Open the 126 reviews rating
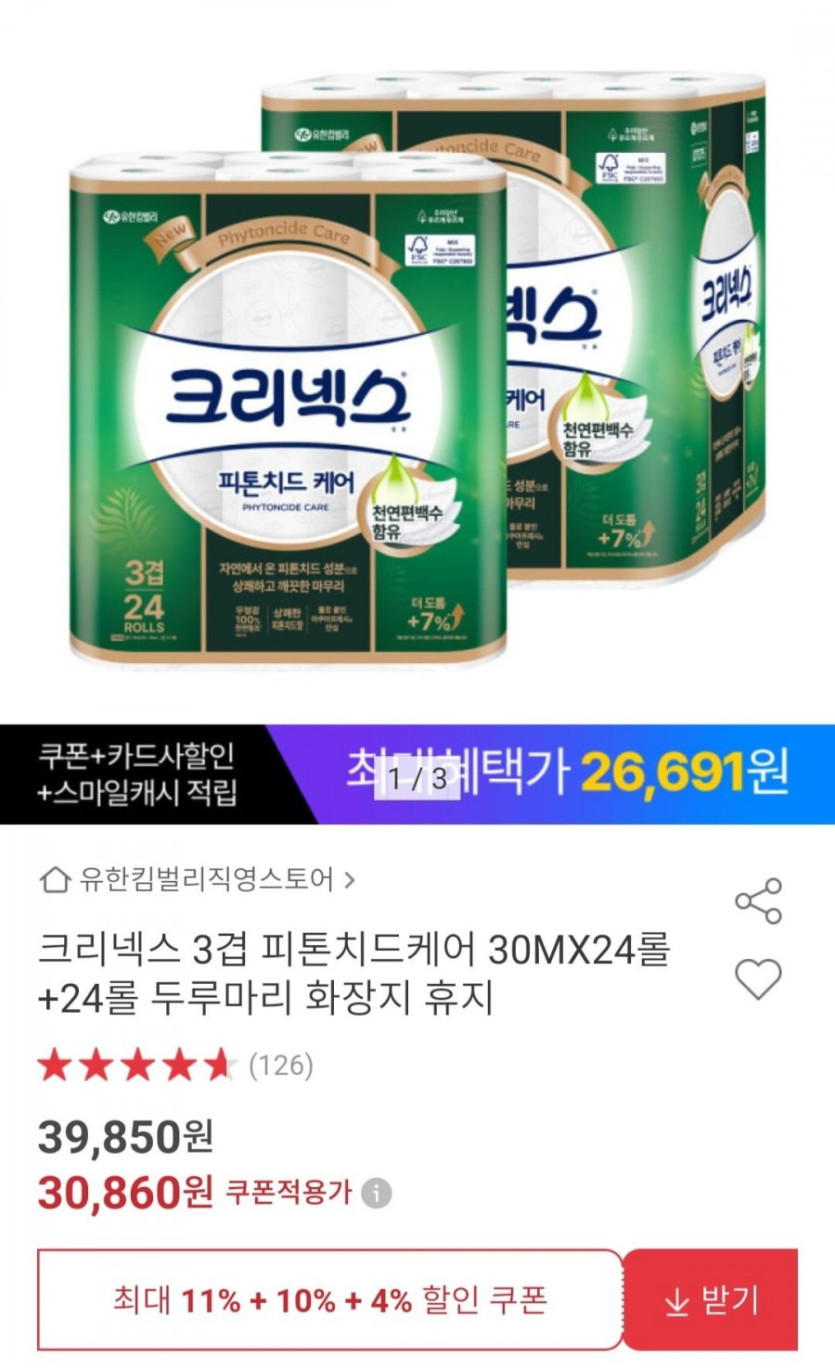The height and width of the screenshot is (1368, 835). (x=175, y=1066)
